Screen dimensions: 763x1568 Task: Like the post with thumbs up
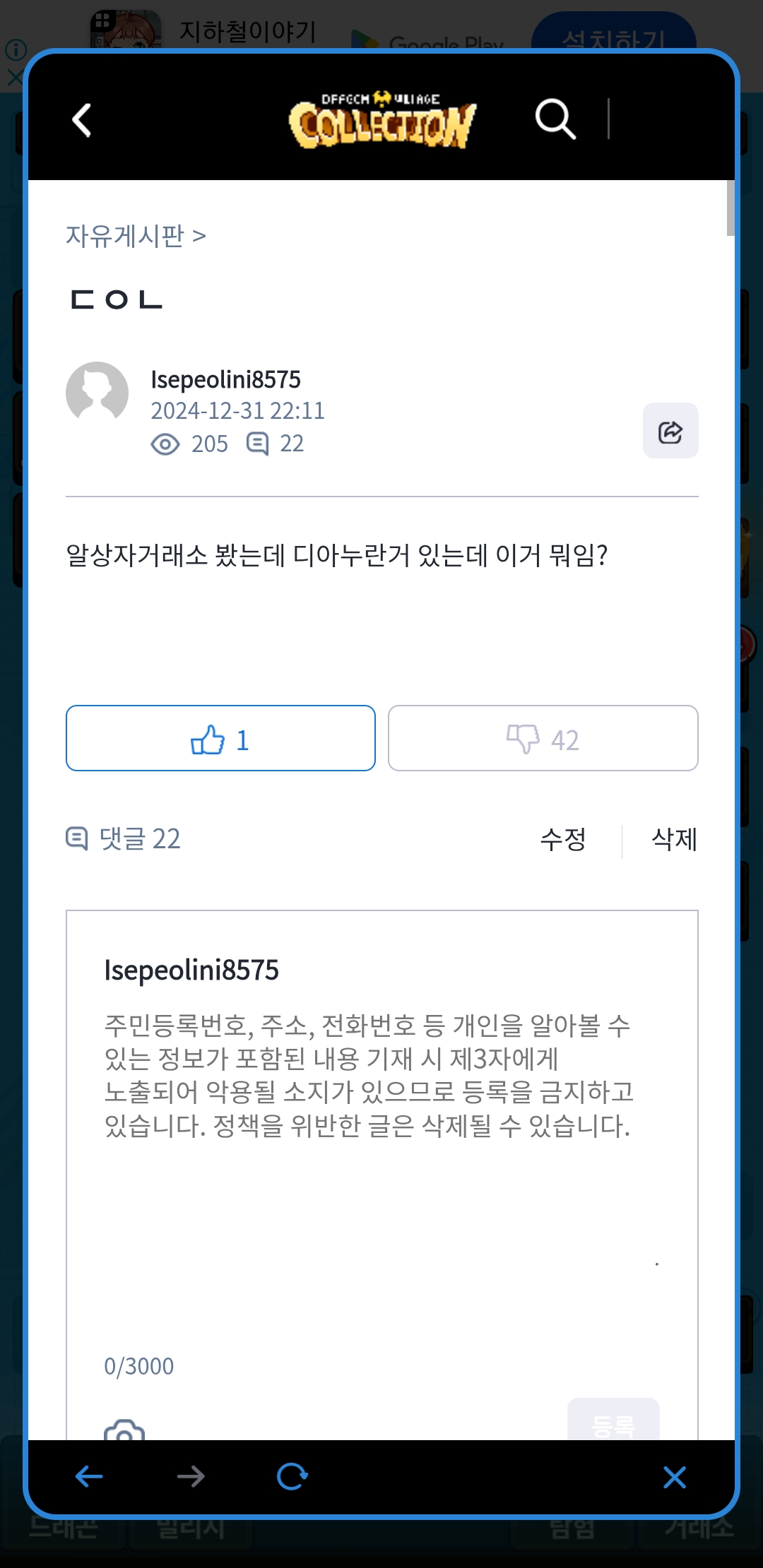(x=220, y=738)
